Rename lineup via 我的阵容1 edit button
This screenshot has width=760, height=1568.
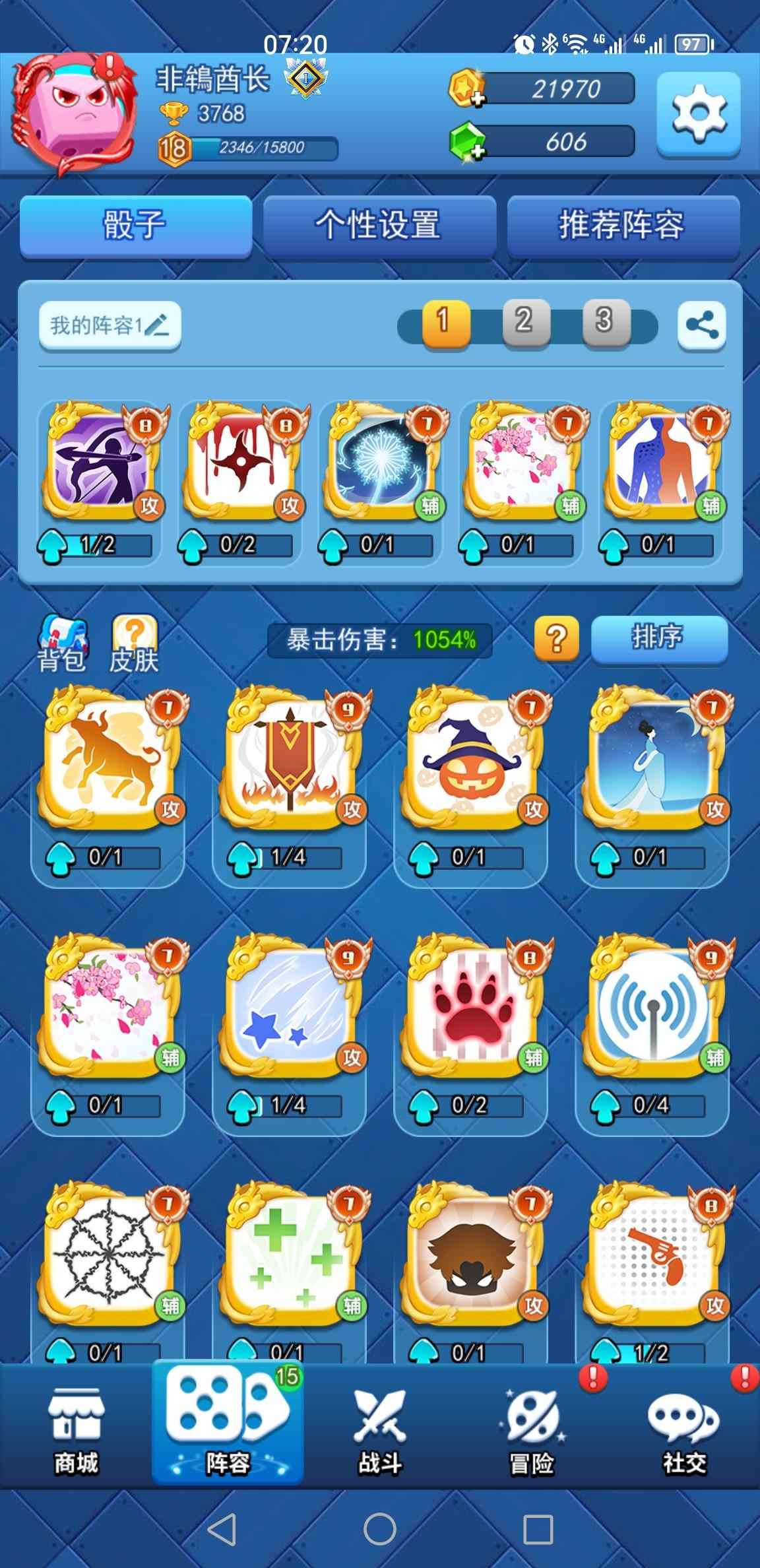pos(110,325)
